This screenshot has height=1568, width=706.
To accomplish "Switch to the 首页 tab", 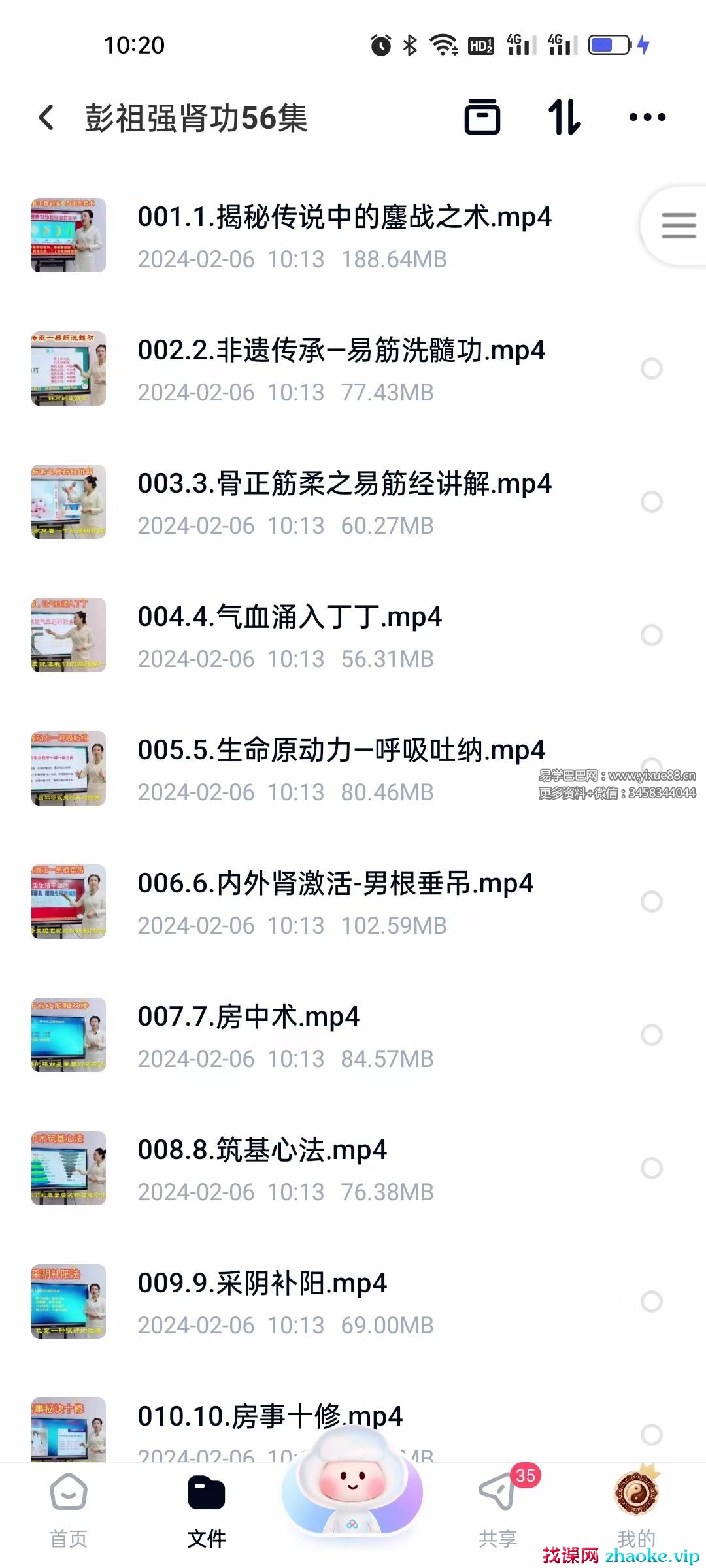I will coord(69,1509).
